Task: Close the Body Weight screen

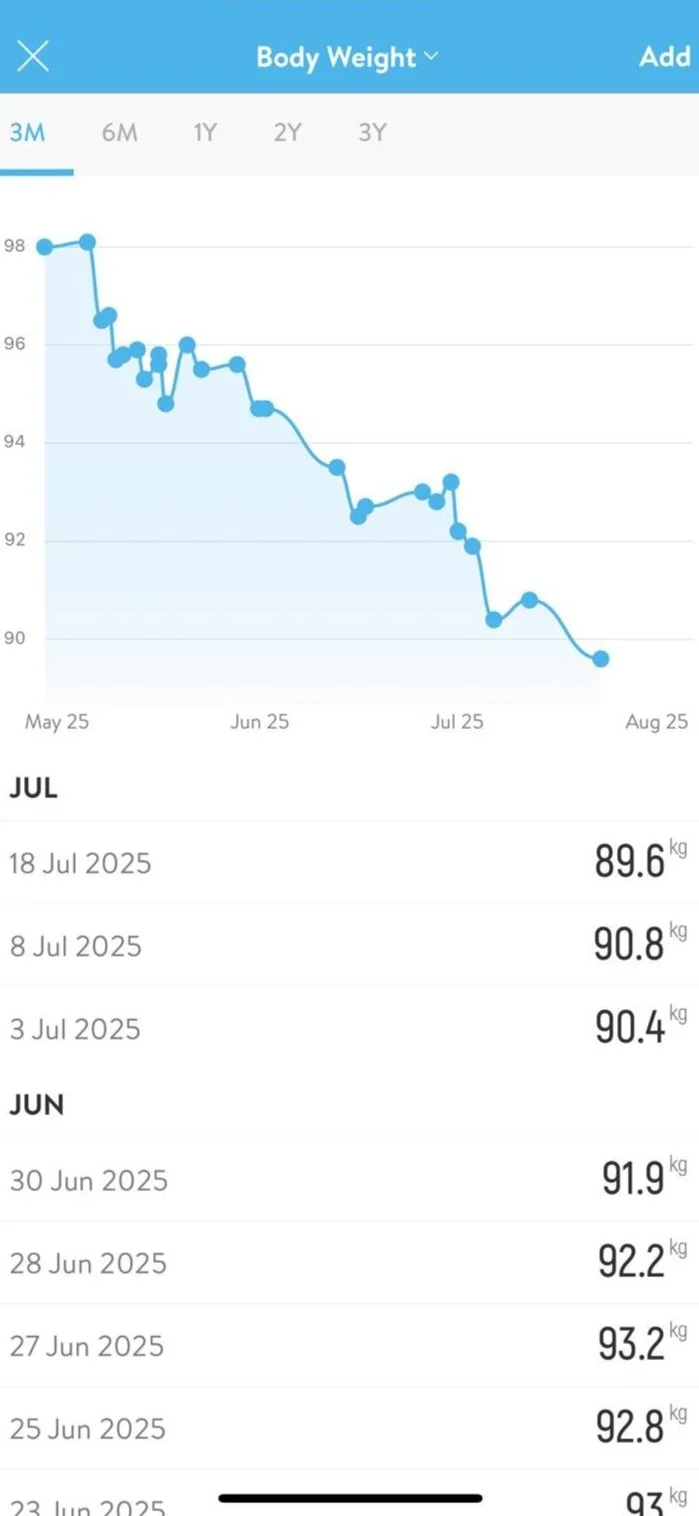Action: click(x=33, y=57)
